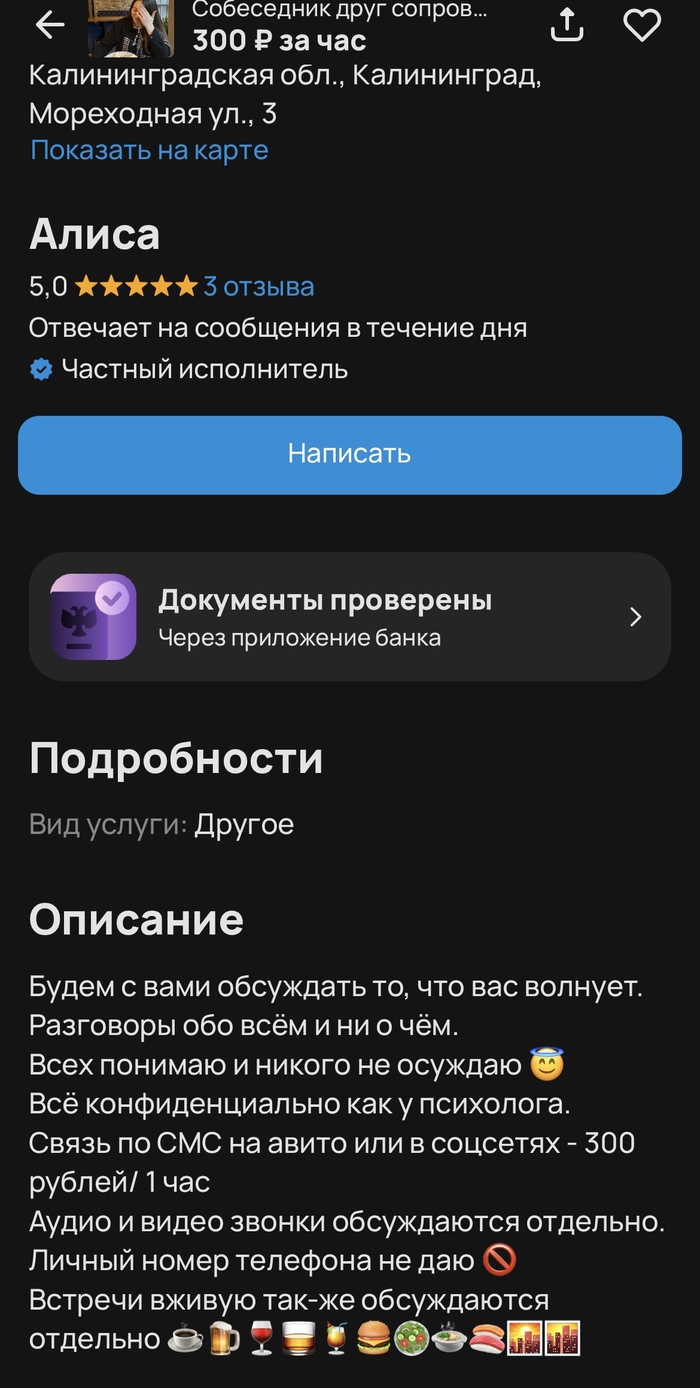Tap the 'Показать на карте' link
Viewport: 700px width, 1388px height.
tap(149, 151)
